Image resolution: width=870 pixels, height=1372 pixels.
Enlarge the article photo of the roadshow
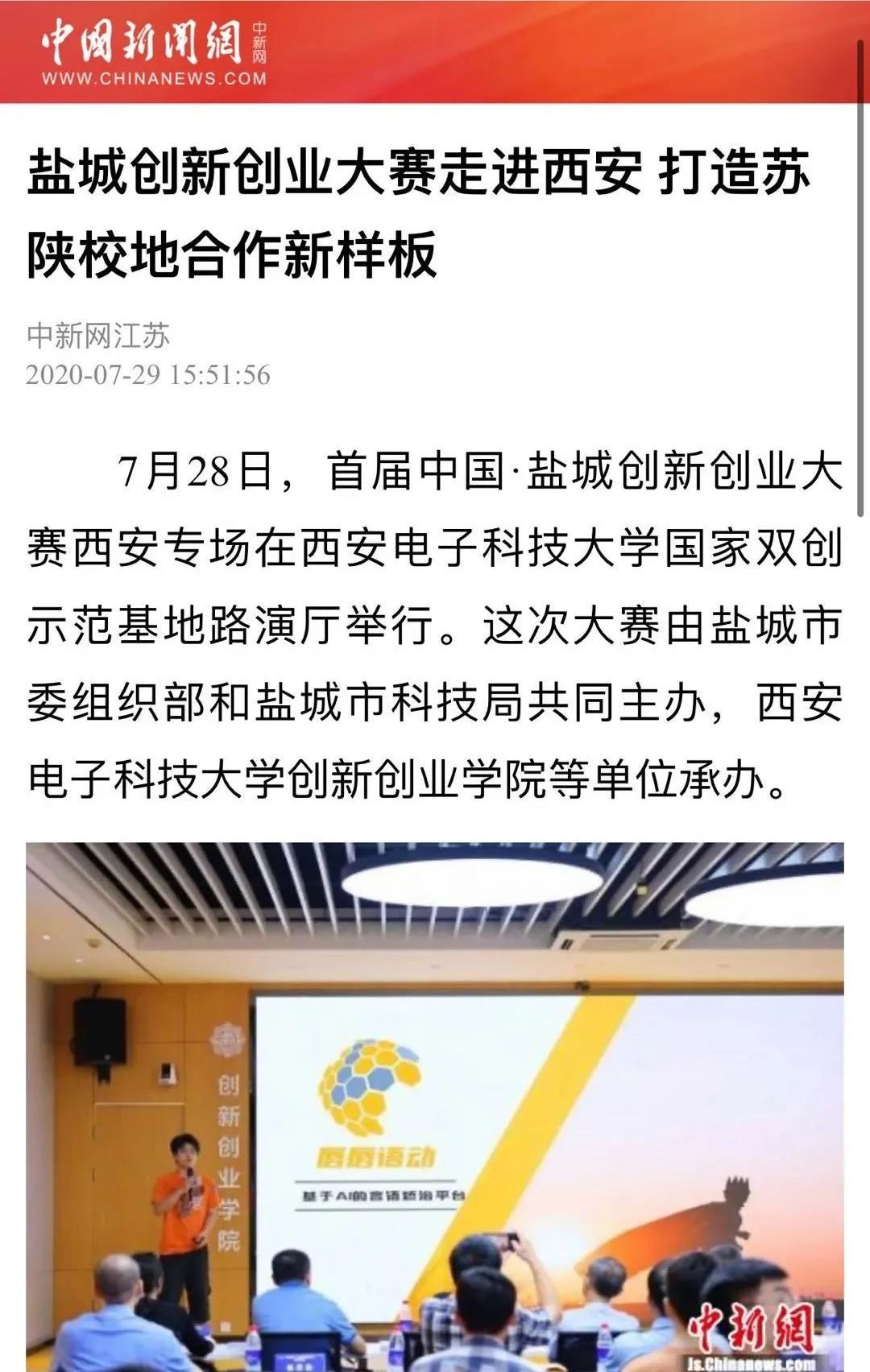pos(435,1106)
